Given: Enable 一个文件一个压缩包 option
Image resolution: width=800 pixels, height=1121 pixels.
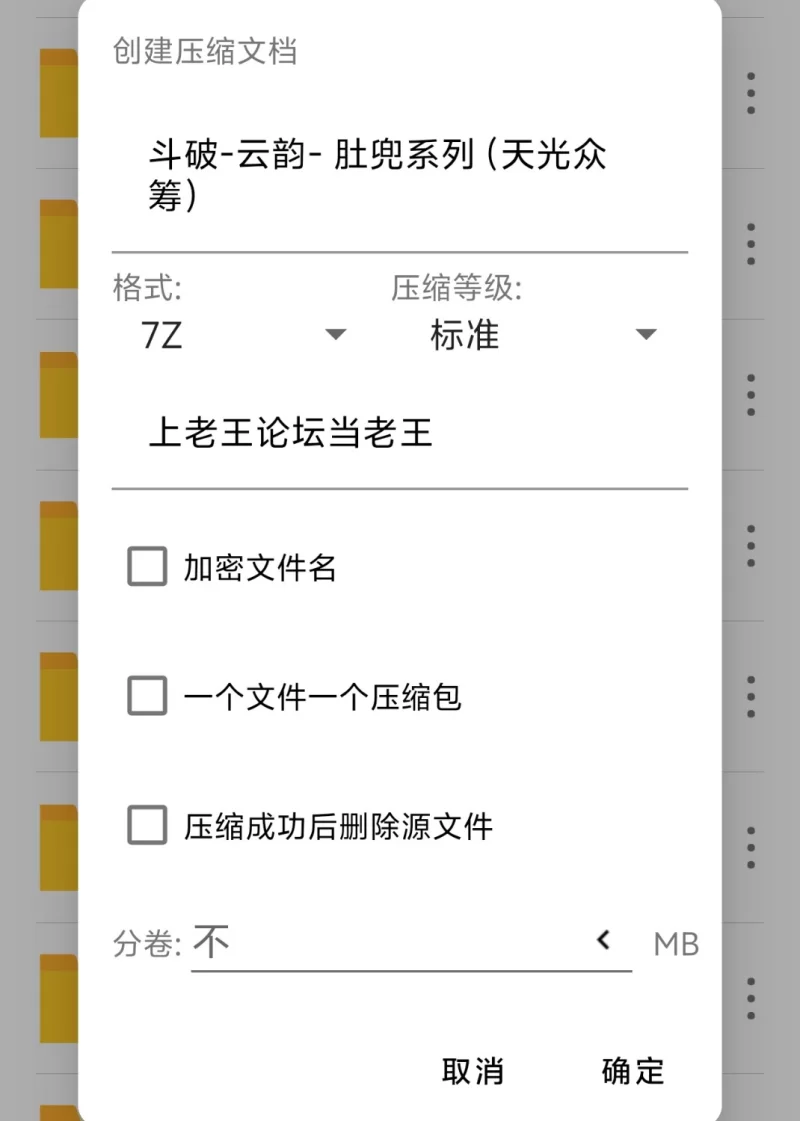Looking at the screenshot, I should pos(148,696).
